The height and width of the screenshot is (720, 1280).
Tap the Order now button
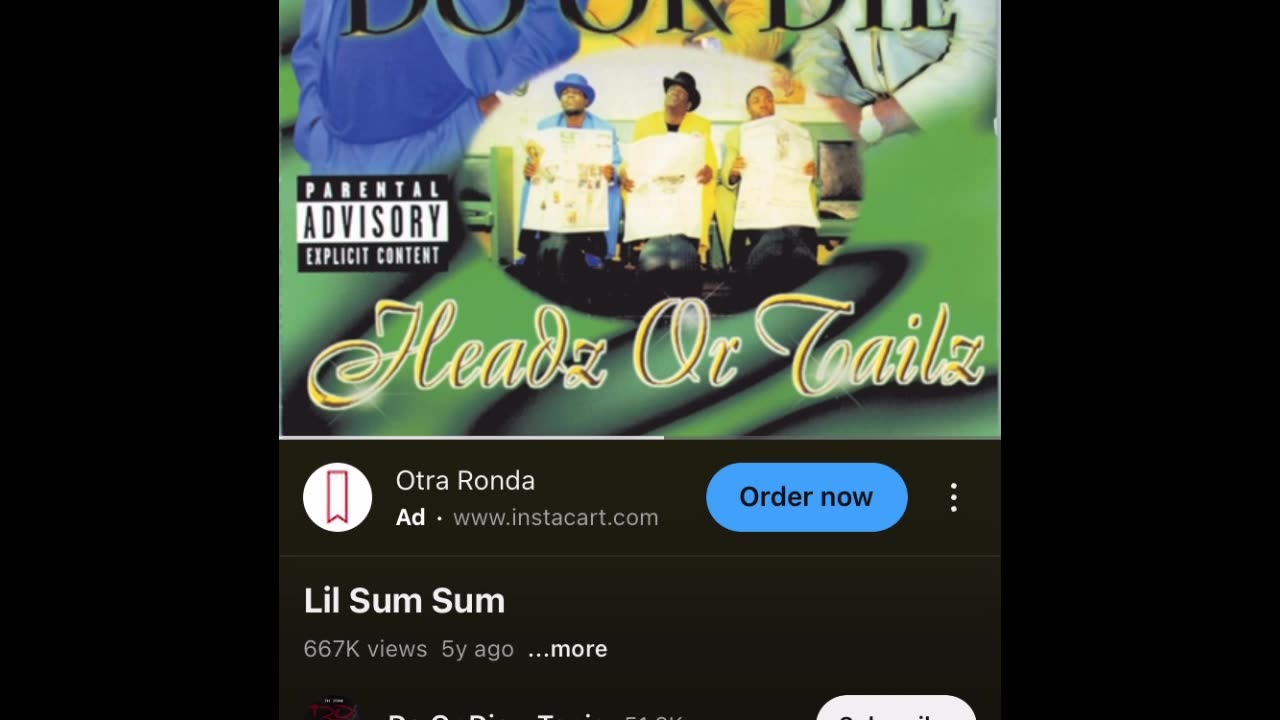(x=806, y=497)
